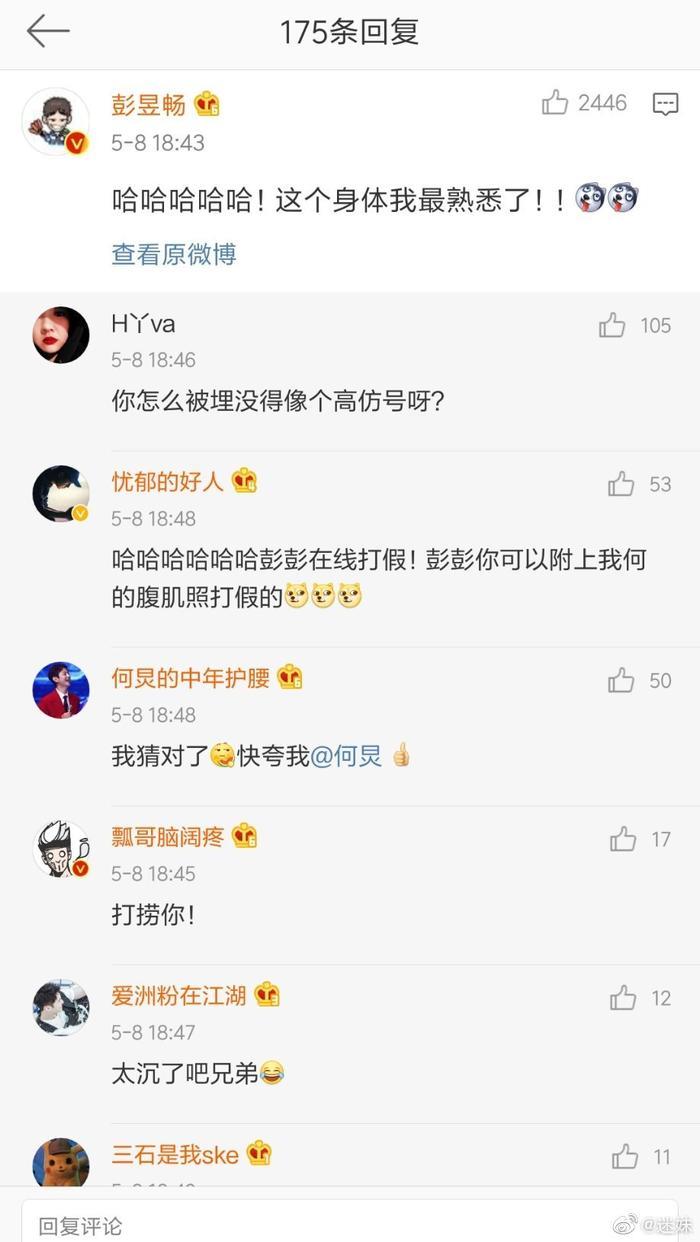The image size is (700, 1242).
Task: Go back using the arrow icon
Action: [x=48, y=31]
